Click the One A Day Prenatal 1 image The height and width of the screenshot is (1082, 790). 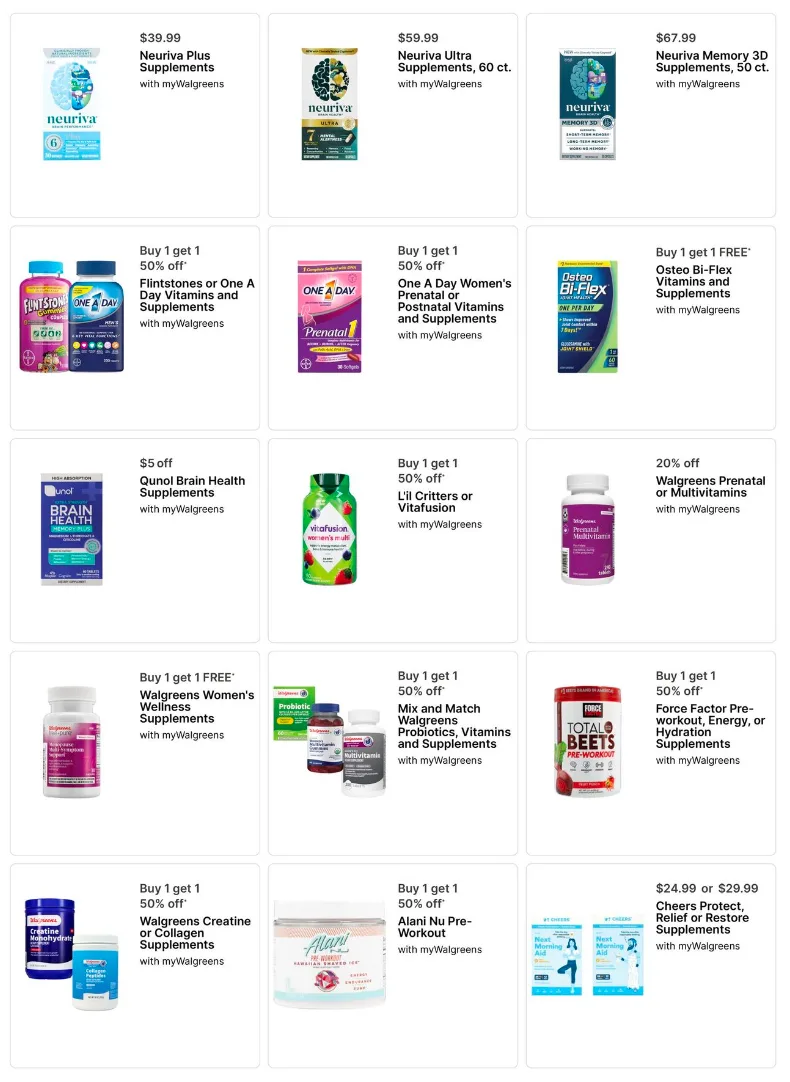click(x=329, y=316)
